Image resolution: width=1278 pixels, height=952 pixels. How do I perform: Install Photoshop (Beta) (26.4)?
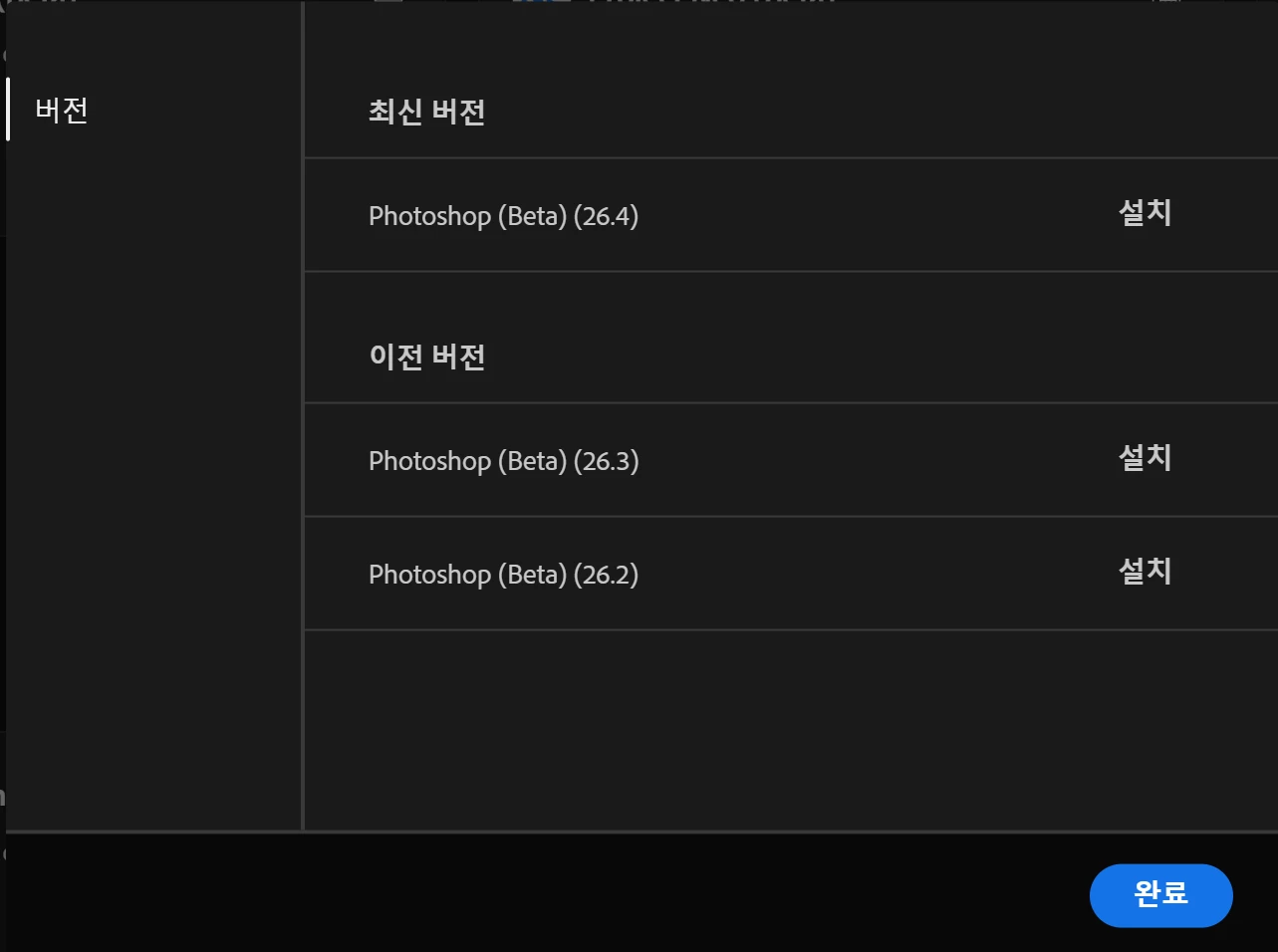click(x=1145, y=213)
